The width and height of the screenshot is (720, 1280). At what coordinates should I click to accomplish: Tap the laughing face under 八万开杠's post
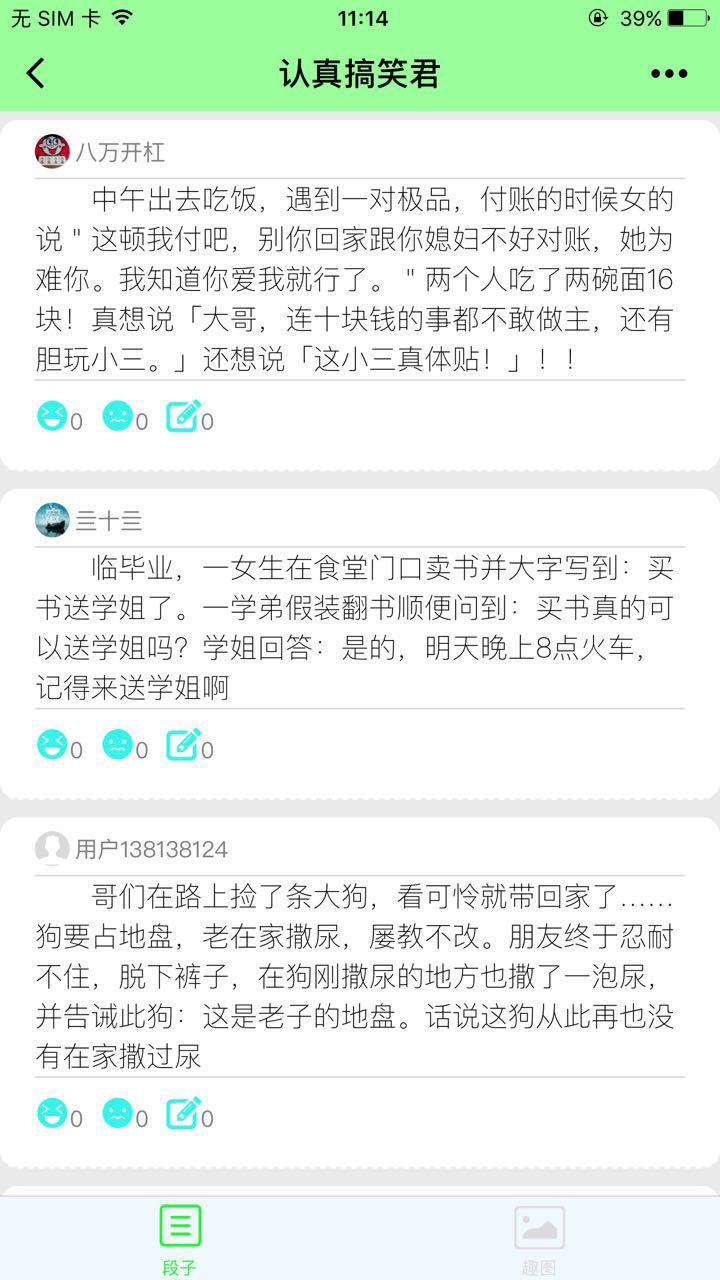coord(52,416)
